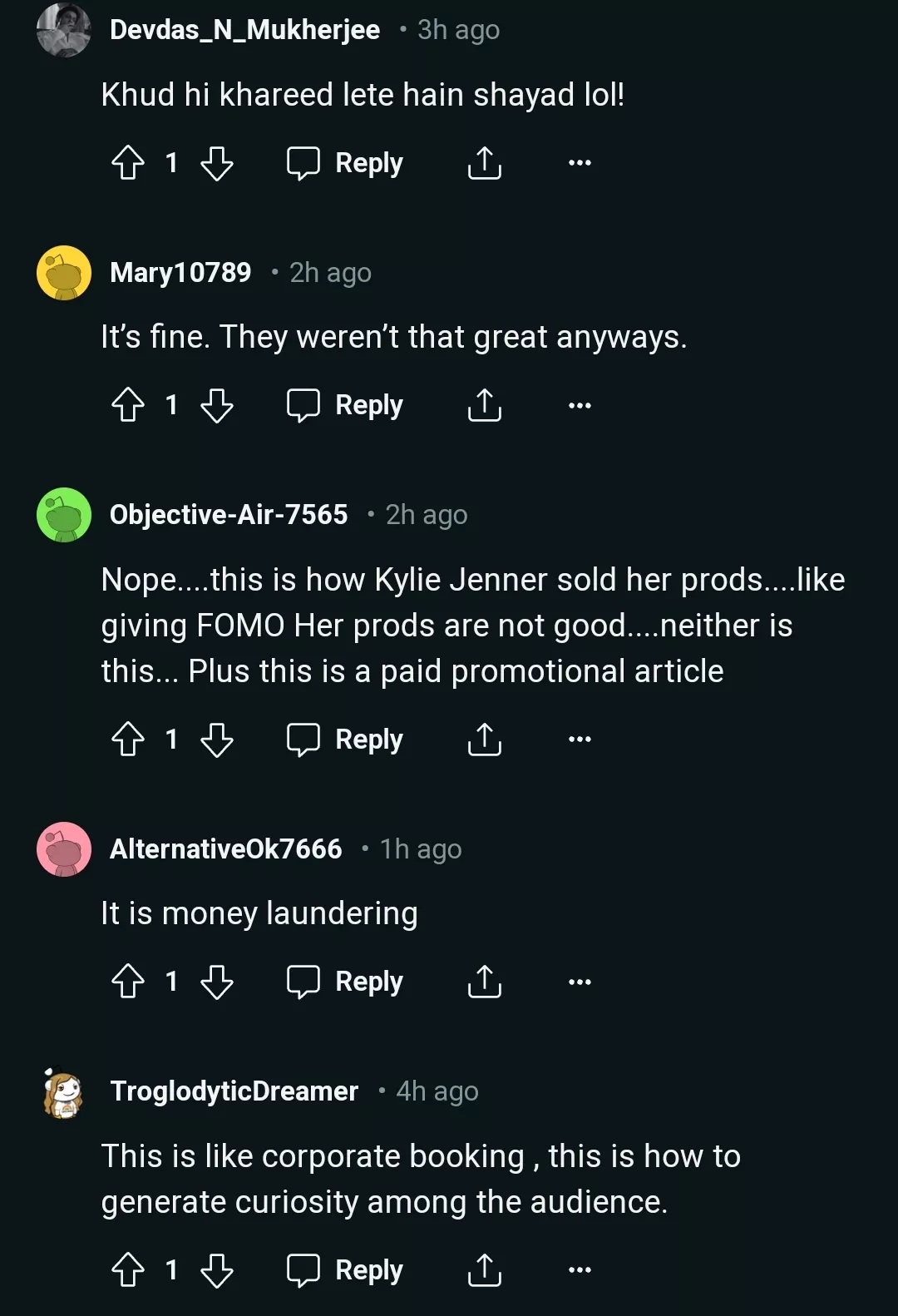Share Objective-Air-7565's comment
The height and width of the screenshot is (1316, 898).
pos(485,740)
